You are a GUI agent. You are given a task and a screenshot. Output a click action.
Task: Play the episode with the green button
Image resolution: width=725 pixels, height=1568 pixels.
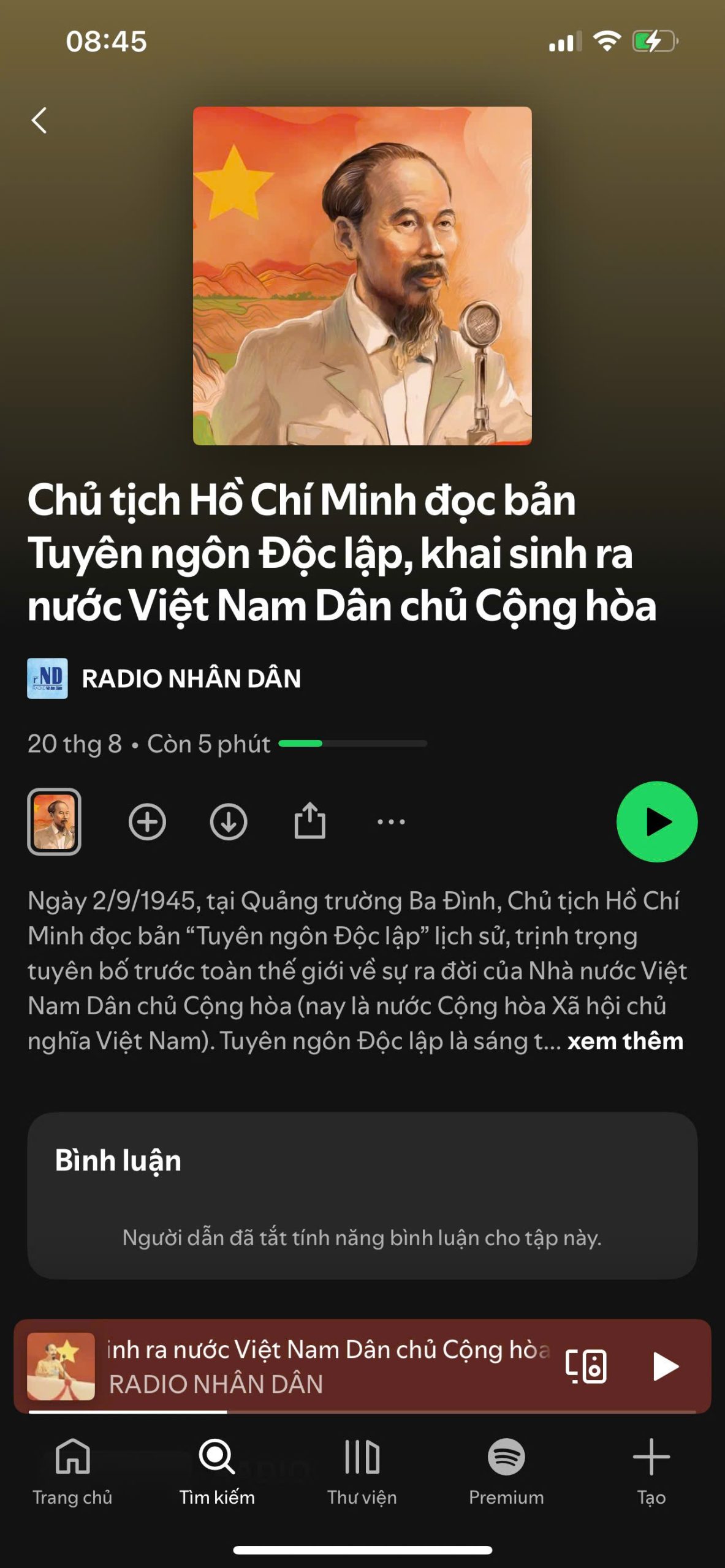tap(656, 821)
